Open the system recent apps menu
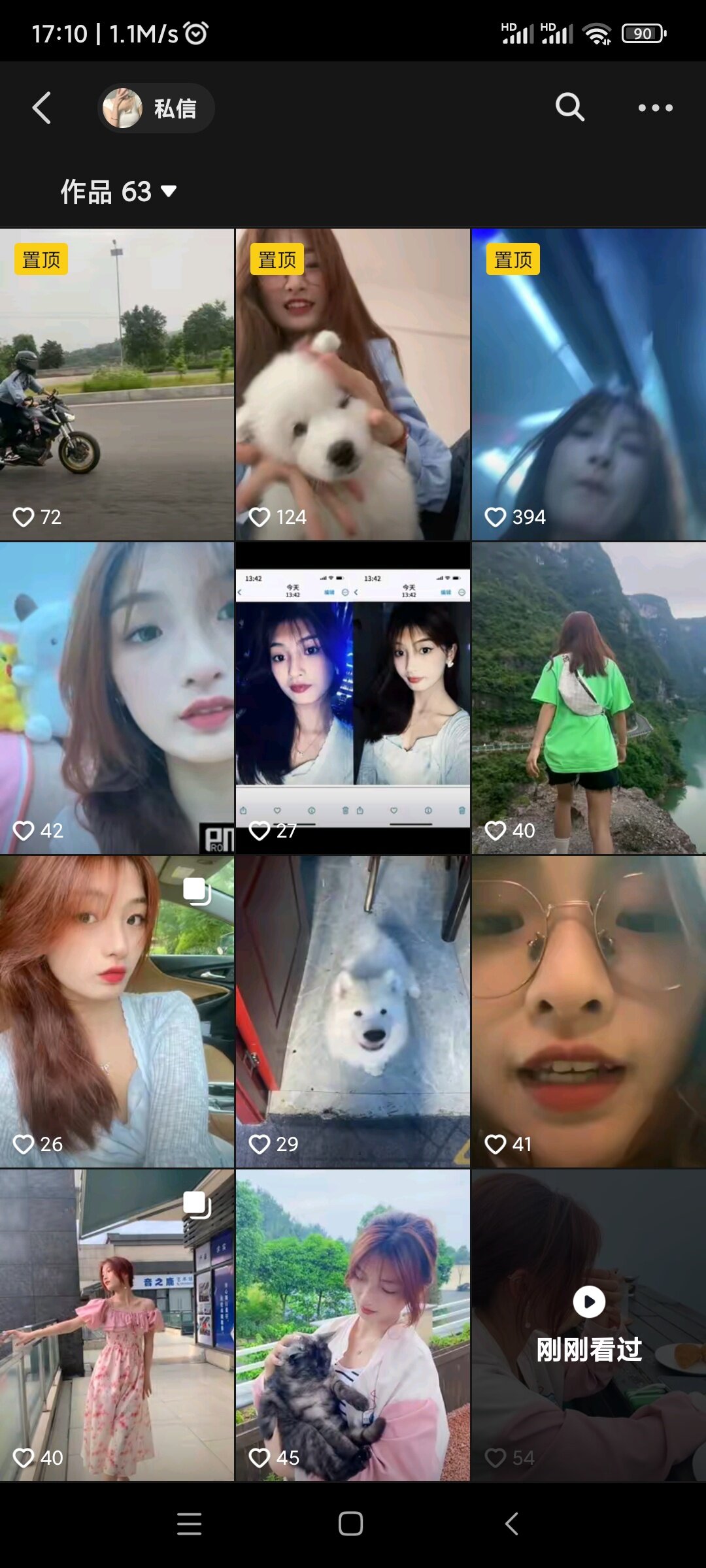Viewport: 706px width, 1568px height. point(190,1524)
